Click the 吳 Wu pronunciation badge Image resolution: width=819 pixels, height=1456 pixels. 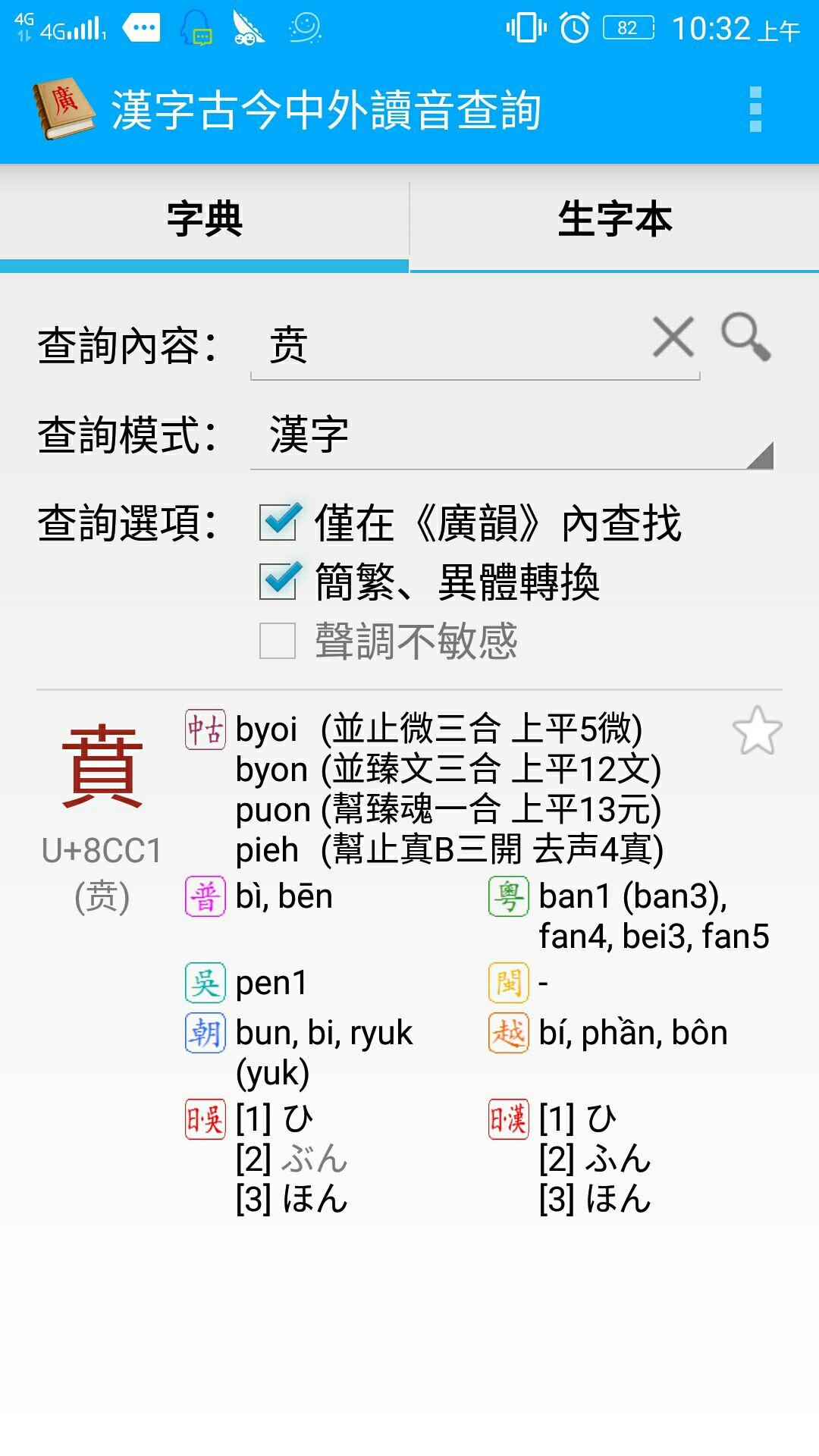pos(203,982)
